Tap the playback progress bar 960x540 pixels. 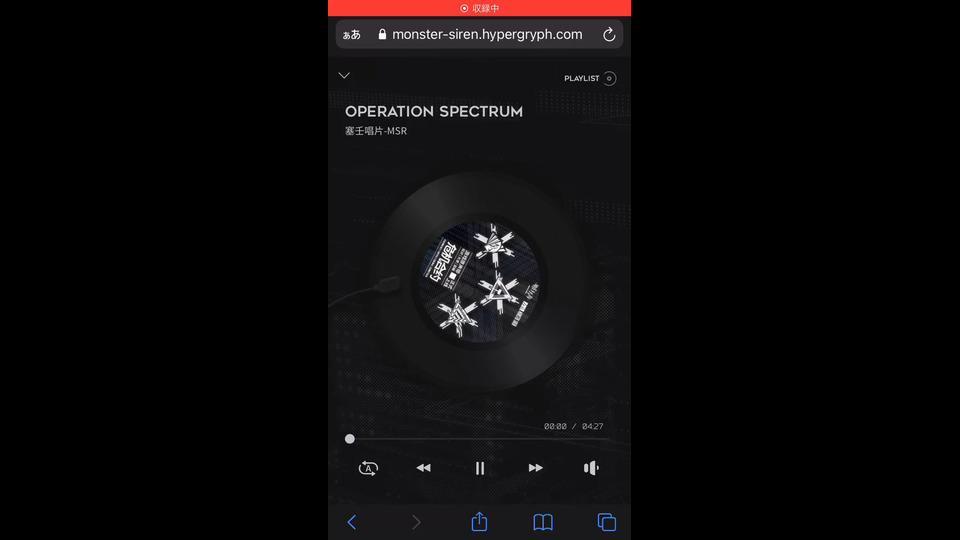pos(478,439)
